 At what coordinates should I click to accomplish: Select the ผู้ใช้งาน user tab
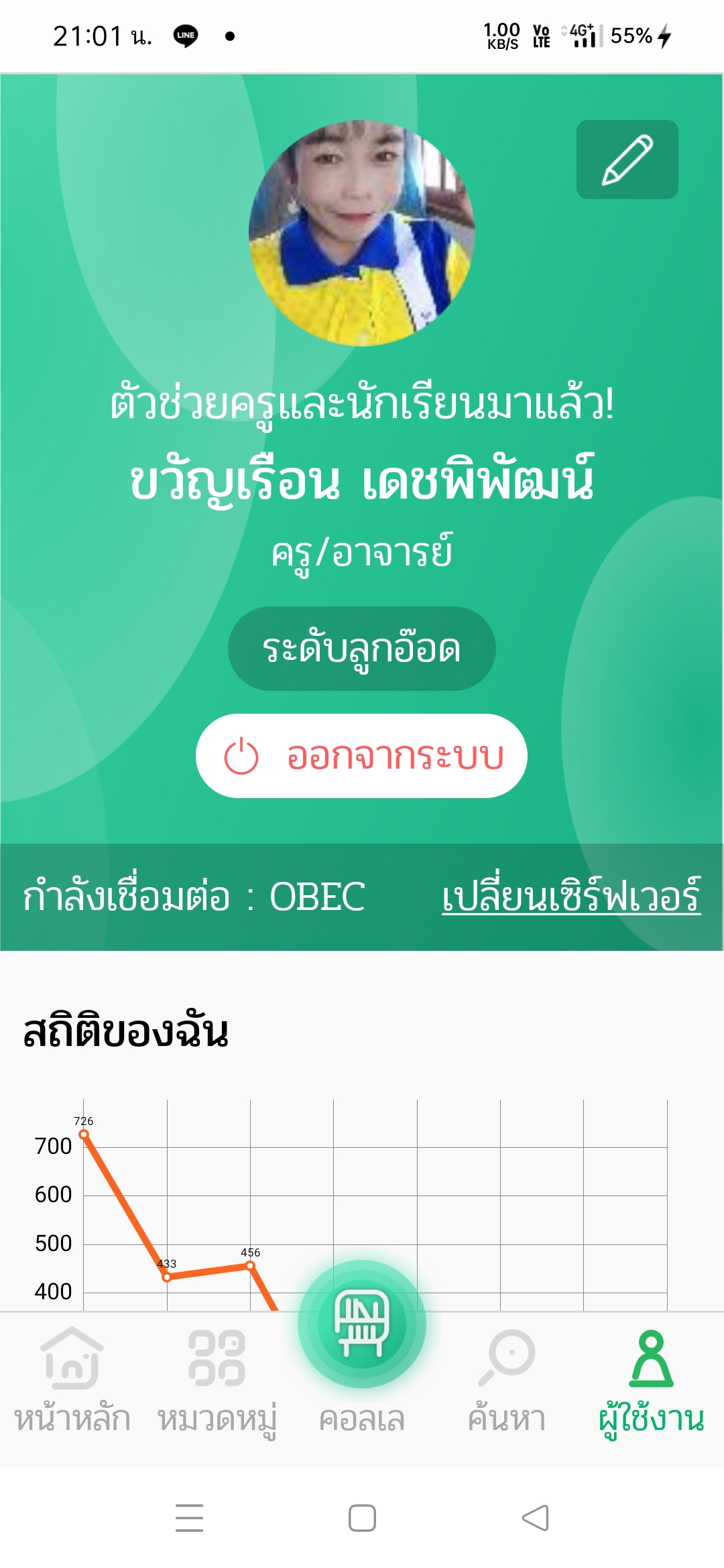point(651,1380)
